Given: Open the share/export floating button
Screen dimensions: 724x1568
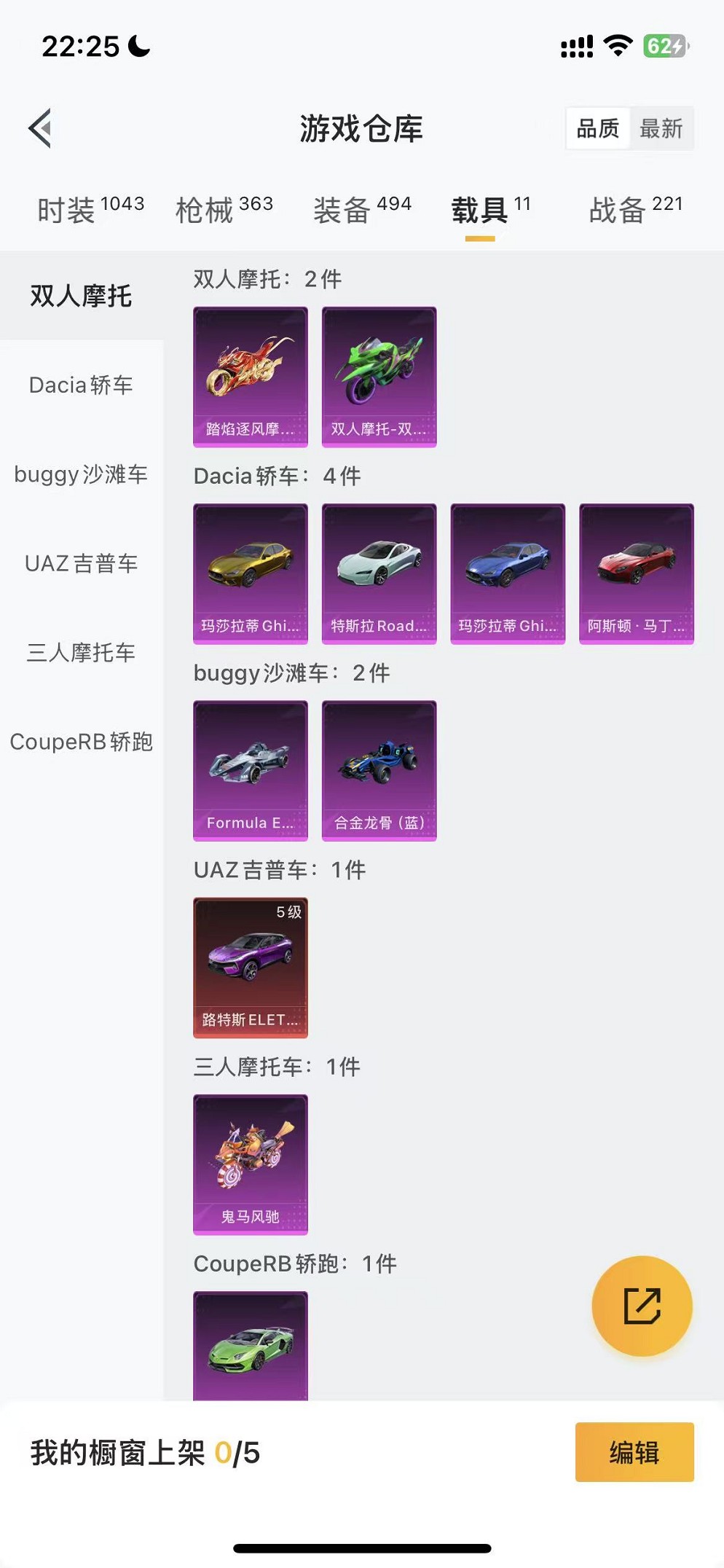Looking at the screenshot, I should 641,1307.
